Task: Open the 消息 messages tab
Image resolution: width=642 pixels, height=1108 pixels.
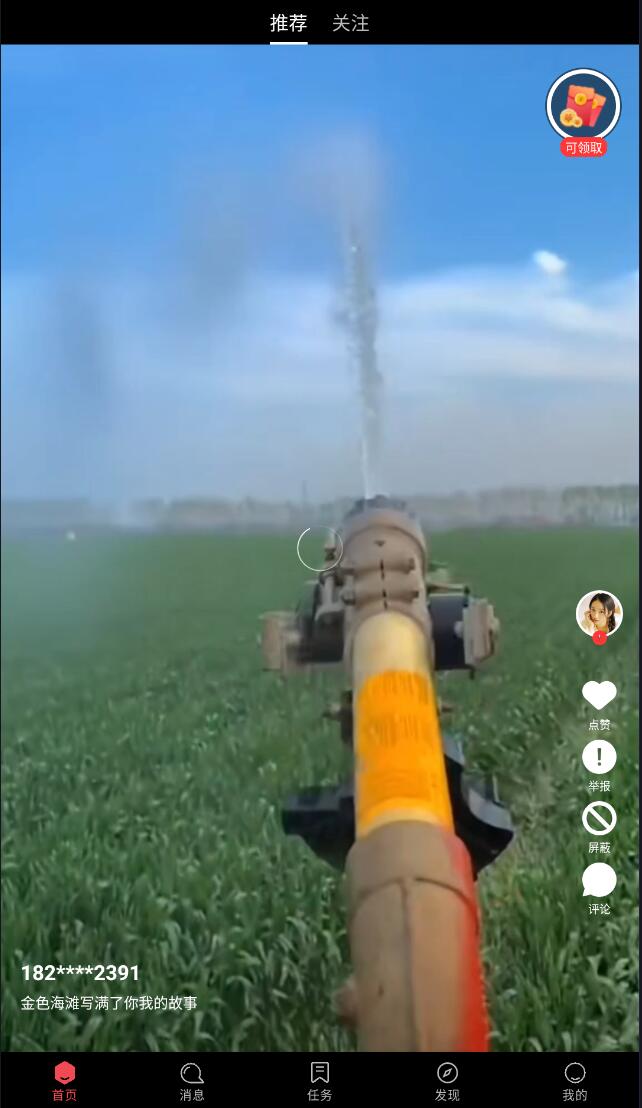Action: click(x=192, y=1081)
